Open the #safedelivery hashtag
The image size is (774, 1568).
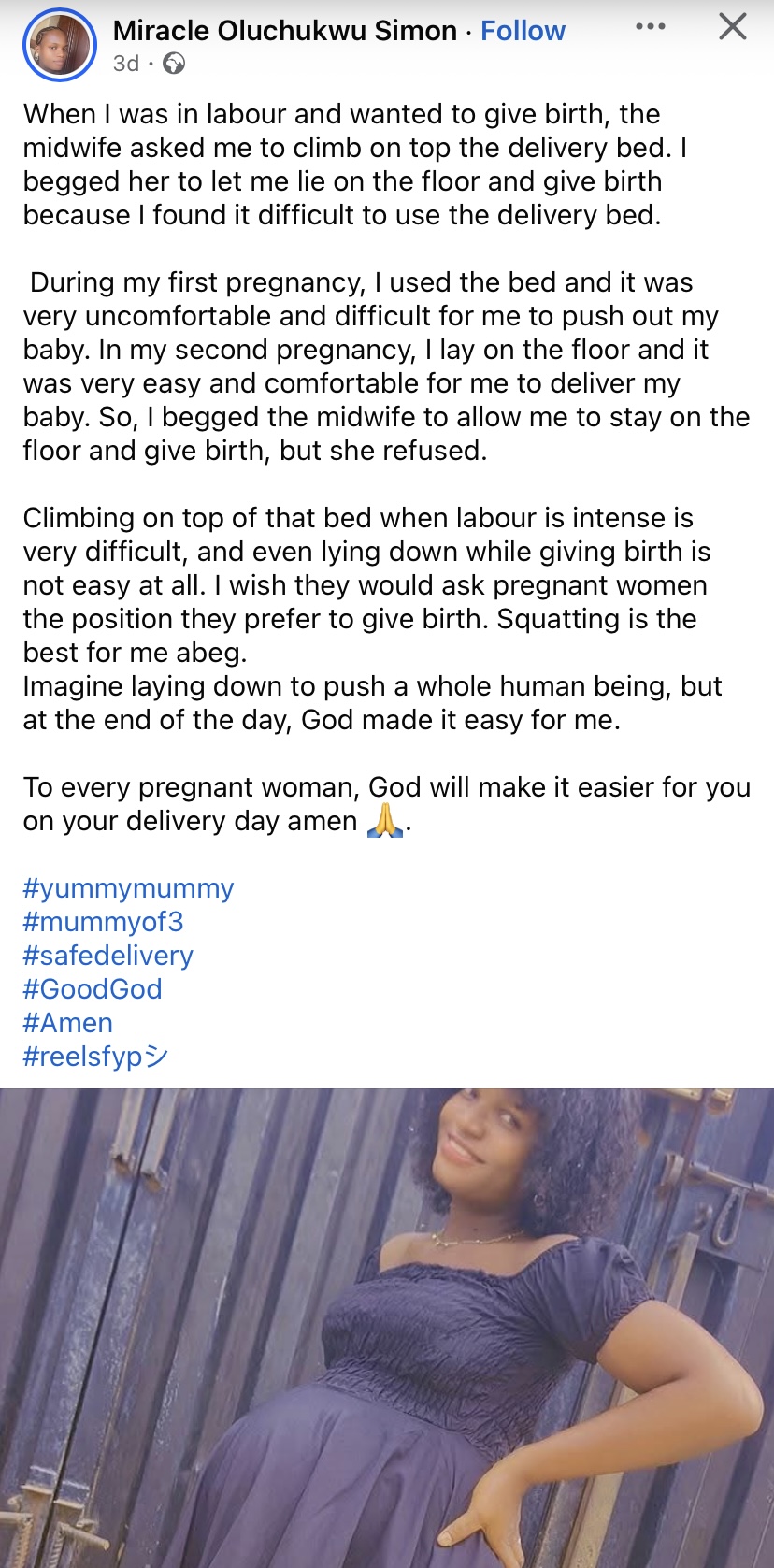[107, 957]
